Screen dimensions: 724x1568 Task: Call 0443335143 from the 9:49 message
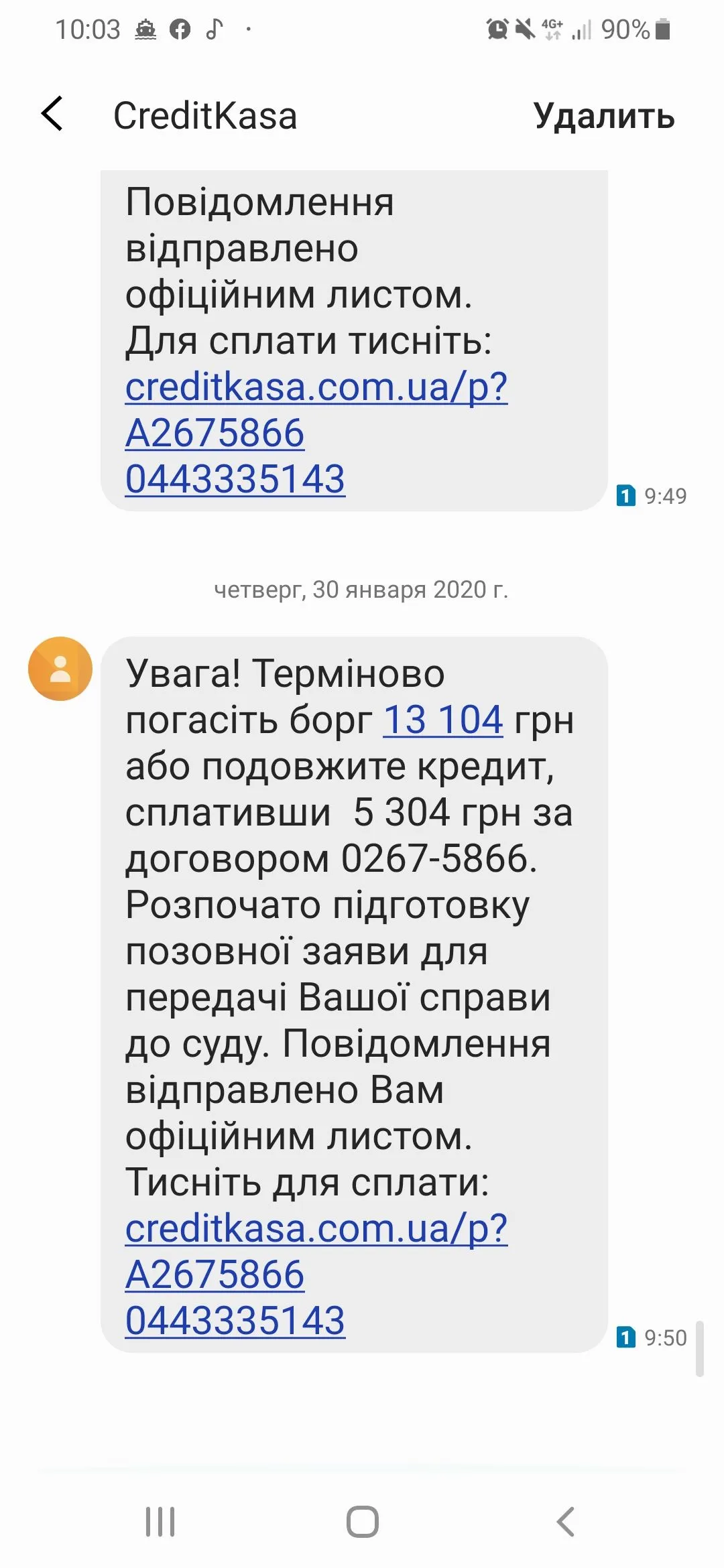(x=235, y=480)
